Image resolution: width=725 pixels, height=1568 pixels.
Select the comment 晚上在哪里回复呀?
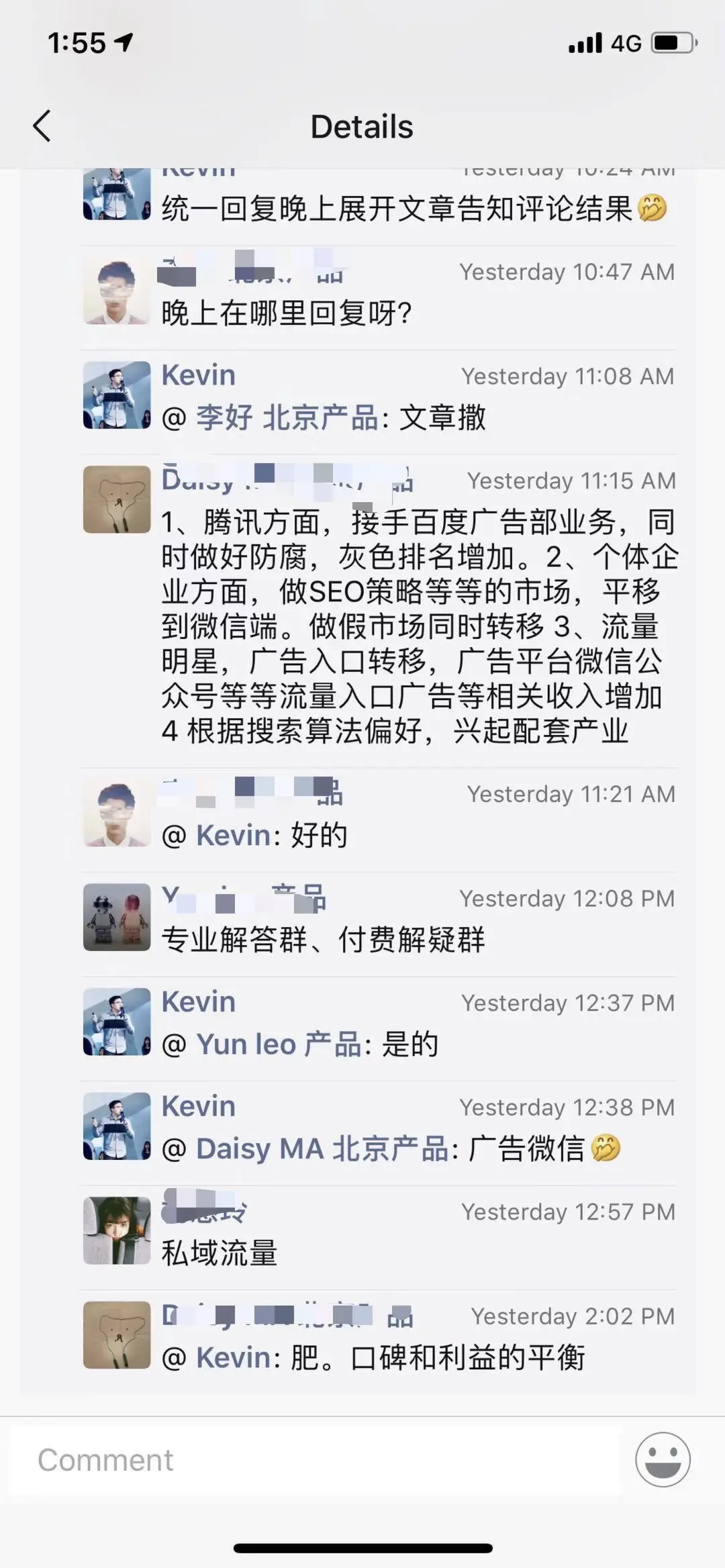click(287, 313)
